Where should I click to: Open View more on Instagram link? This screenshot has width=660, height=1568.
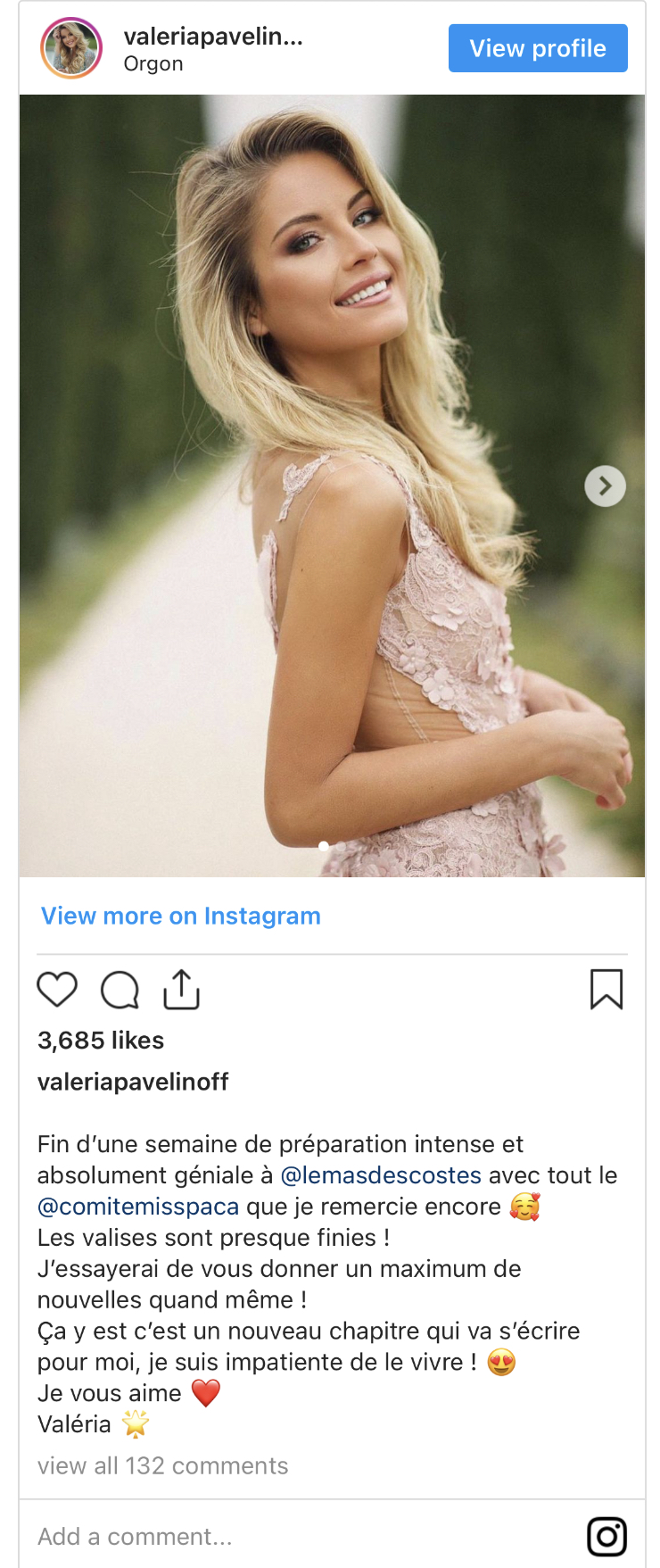[181, 916]
